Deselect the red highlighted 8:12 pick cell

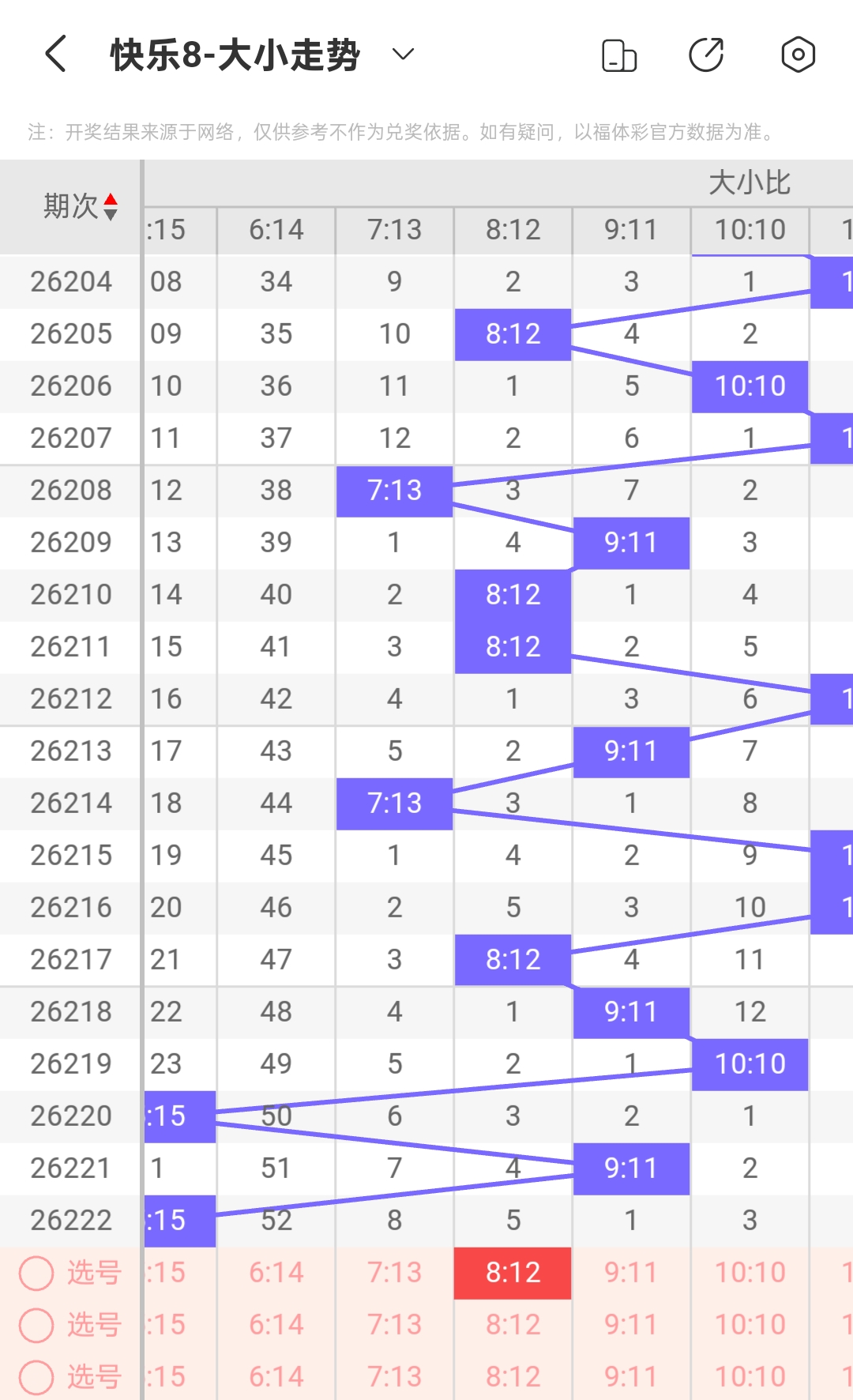click(x=513, y=1273)
